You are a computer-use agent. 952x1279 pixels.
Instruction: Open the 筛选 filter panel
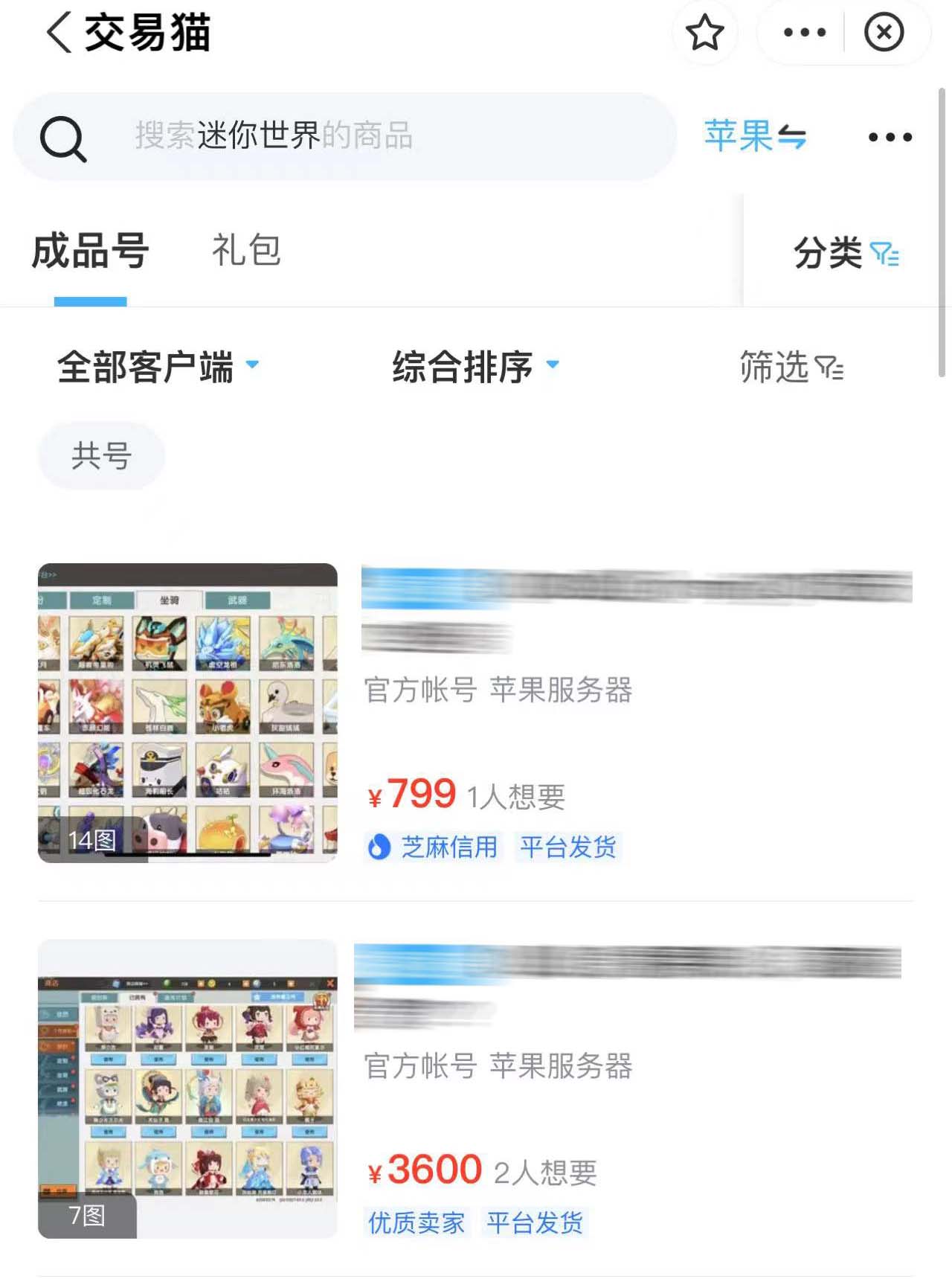(x=791, y=367)
